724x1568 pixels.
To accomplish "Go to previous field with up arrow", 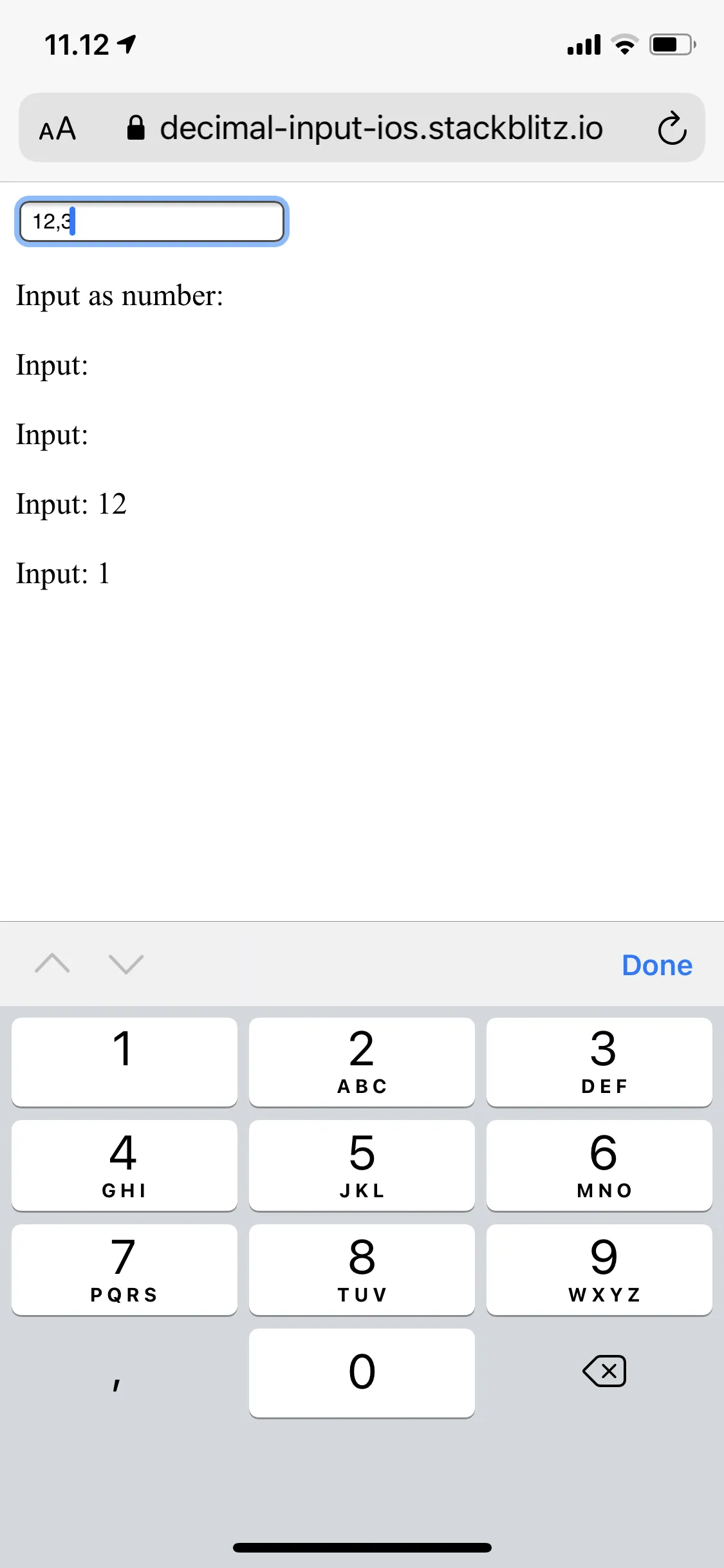I will 52,964.
